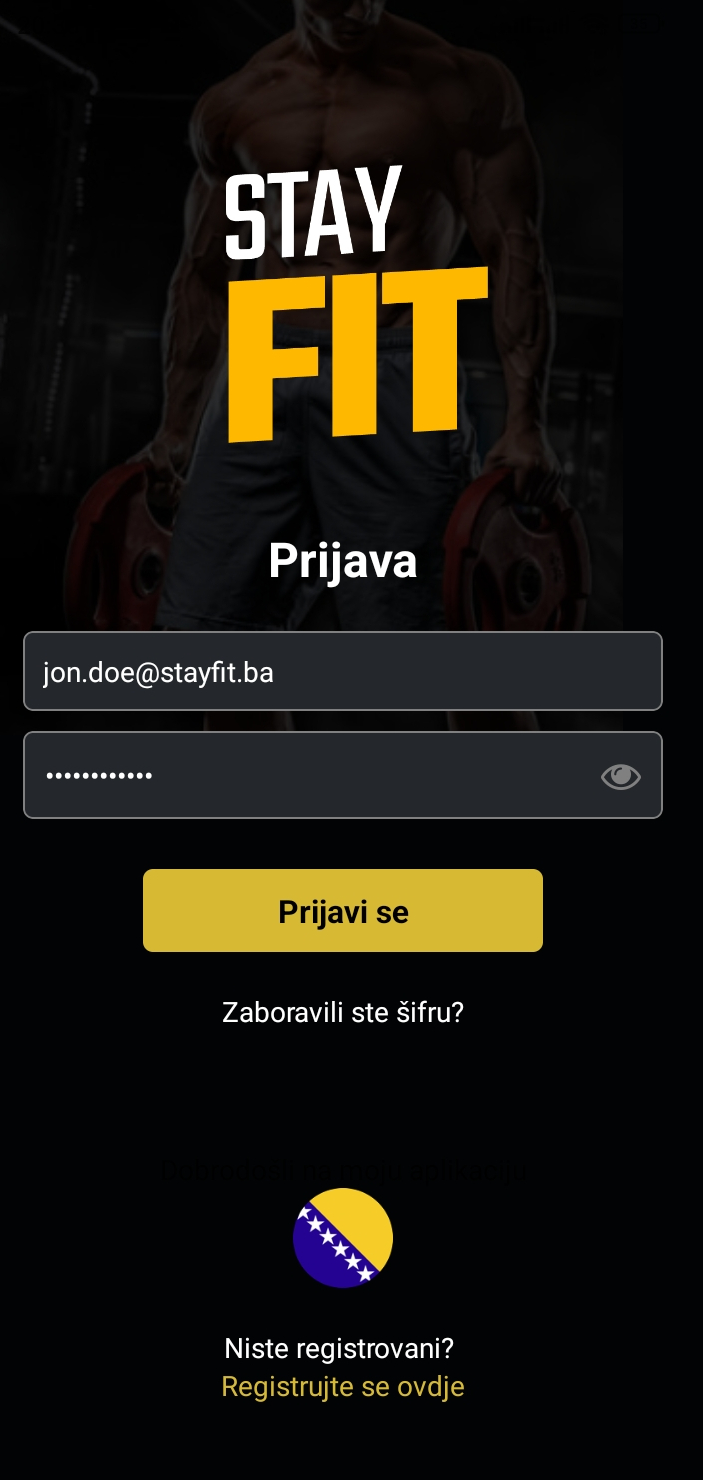This screenshot has width=703, height=1480.
Task: Tap the Prijavi se button
Action: [342, 911]
